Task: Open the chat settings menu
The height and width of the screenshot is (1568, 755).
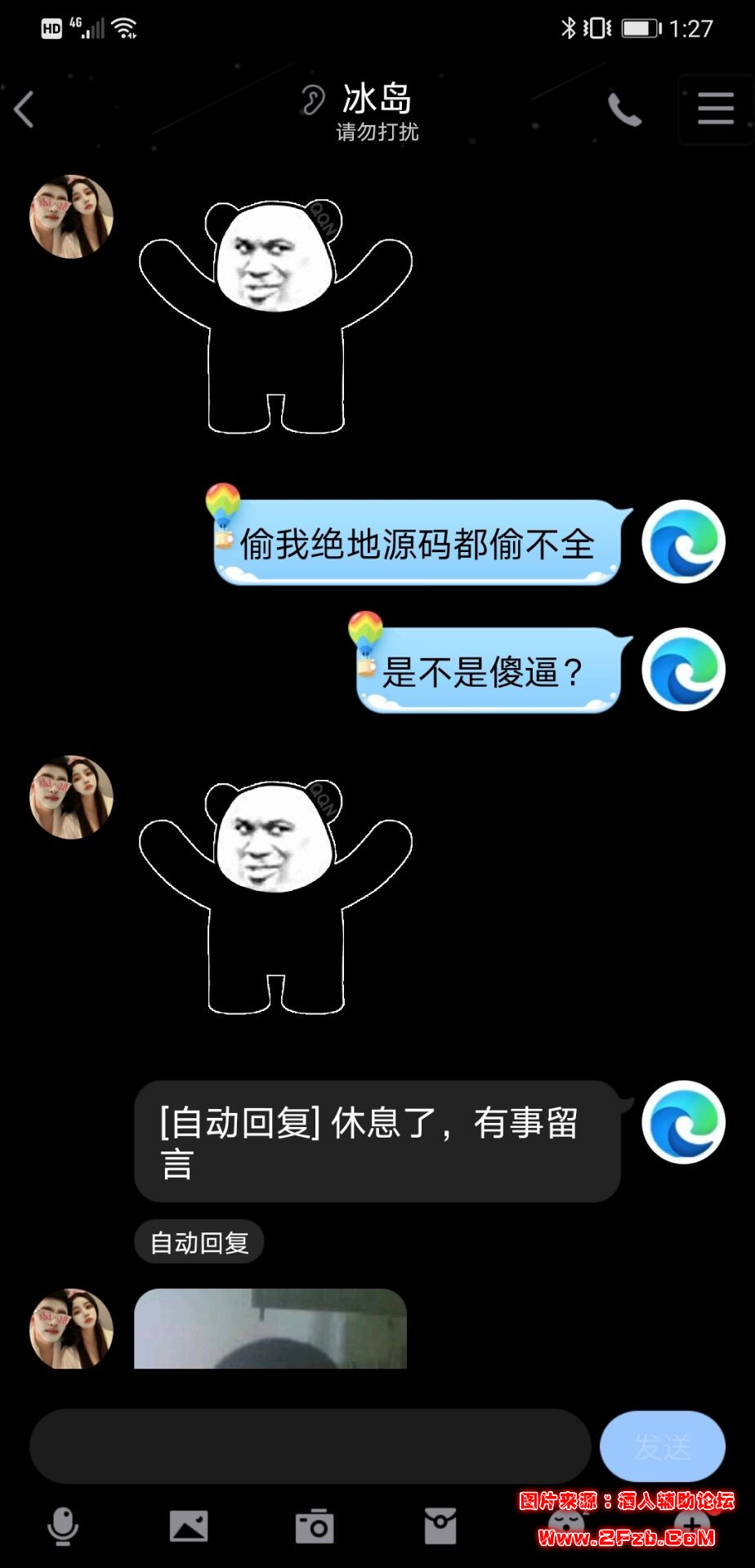Action: [715, 109]
